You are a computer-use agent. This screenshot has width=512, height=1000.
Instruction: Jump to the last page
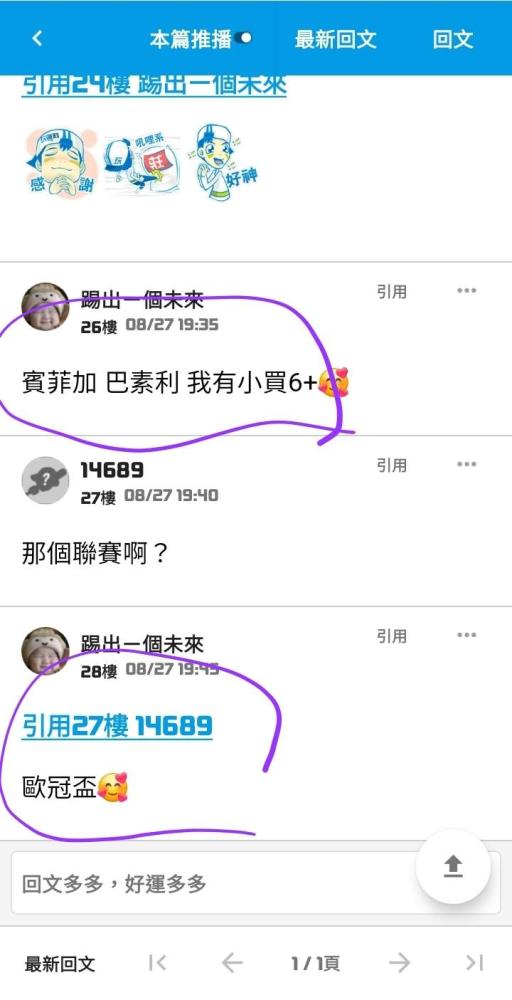[474, 962]
